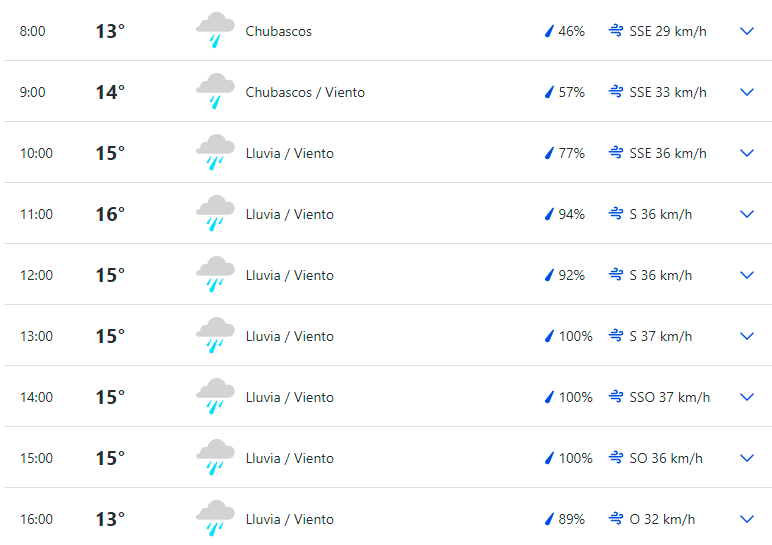
Task: Expand the 9:00 Chubascos / Viento row
Action: coord(746,92)
